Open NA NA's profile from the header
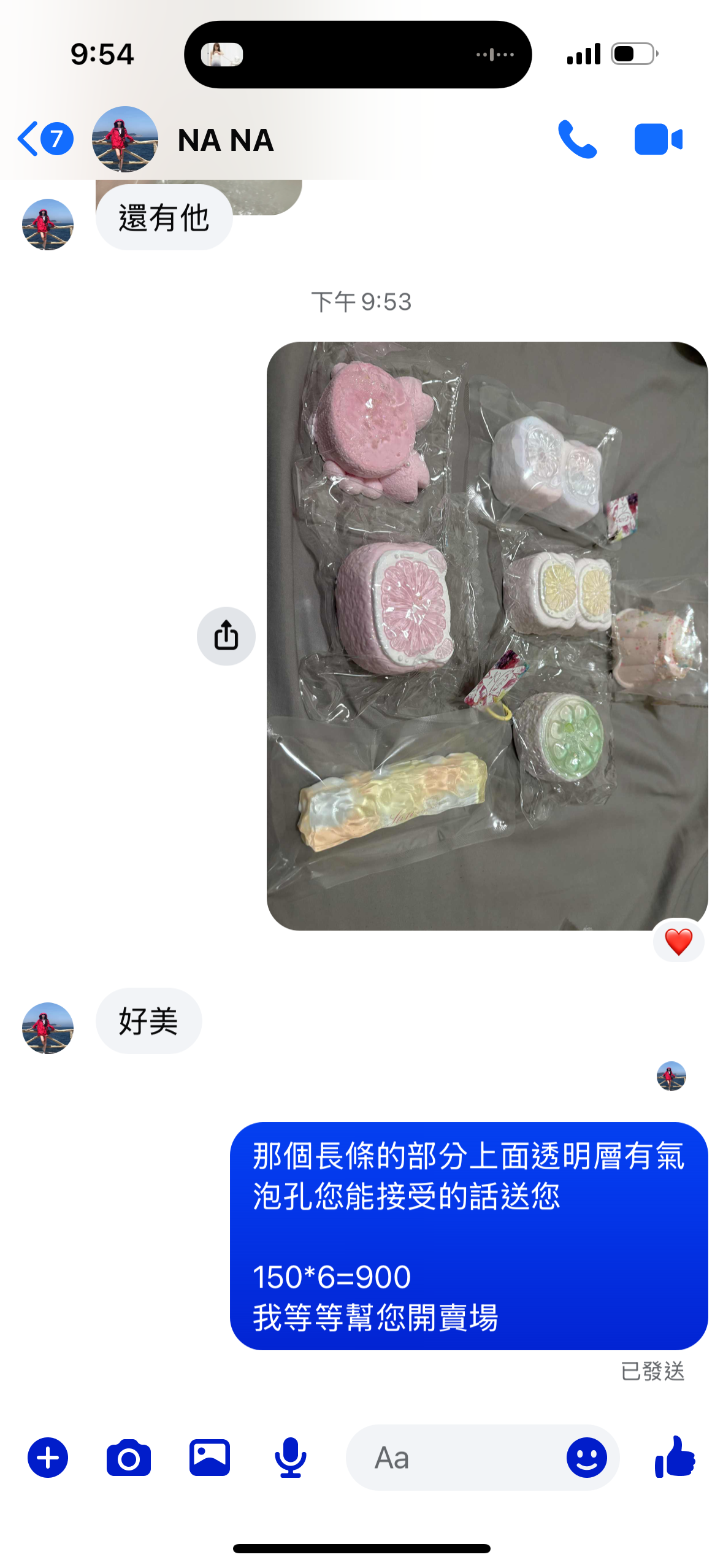The height and width of the screenshot is (1568, 723). (224, 140)
